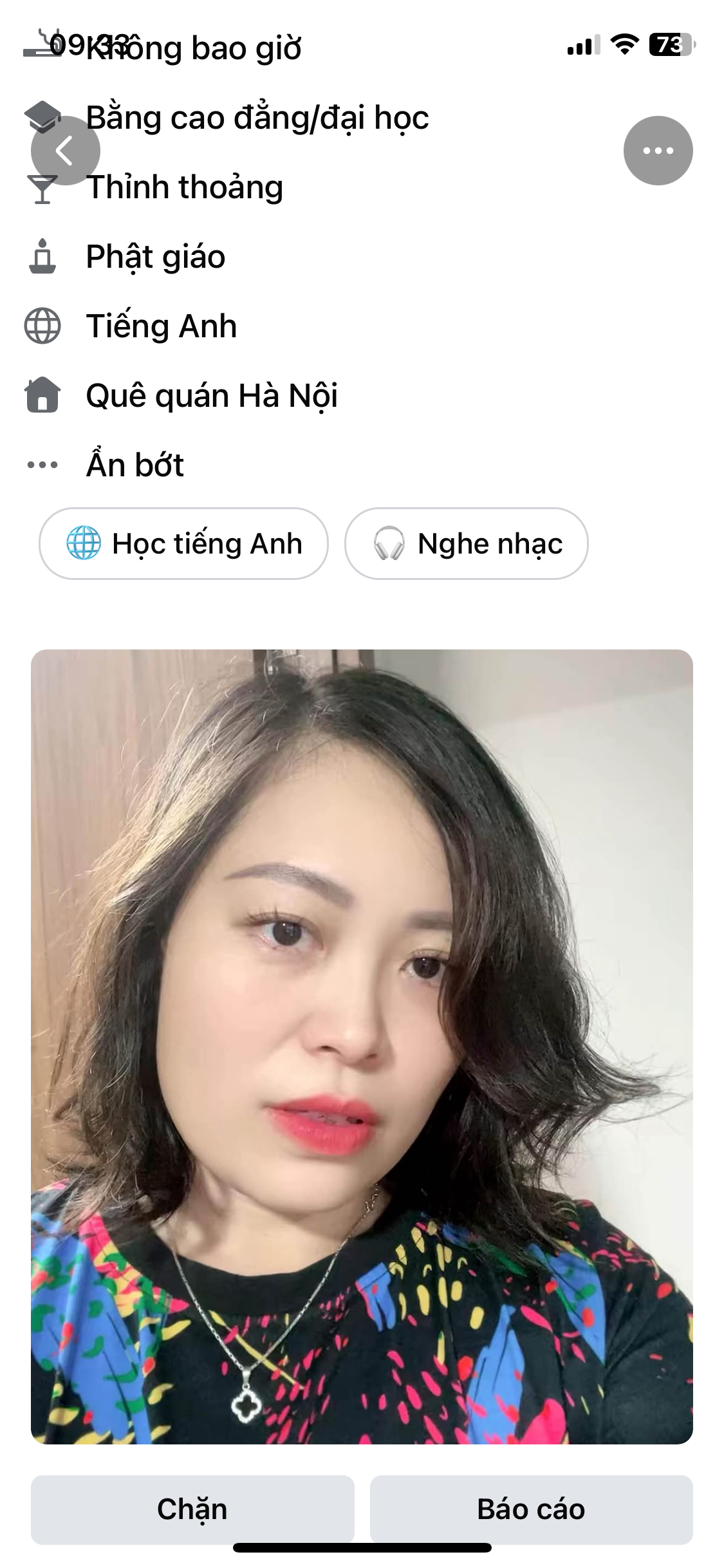This screenshot has width=724, height=1568.
Task: Report this profile with Báo cáo
Action: [x=531, y=1509]
